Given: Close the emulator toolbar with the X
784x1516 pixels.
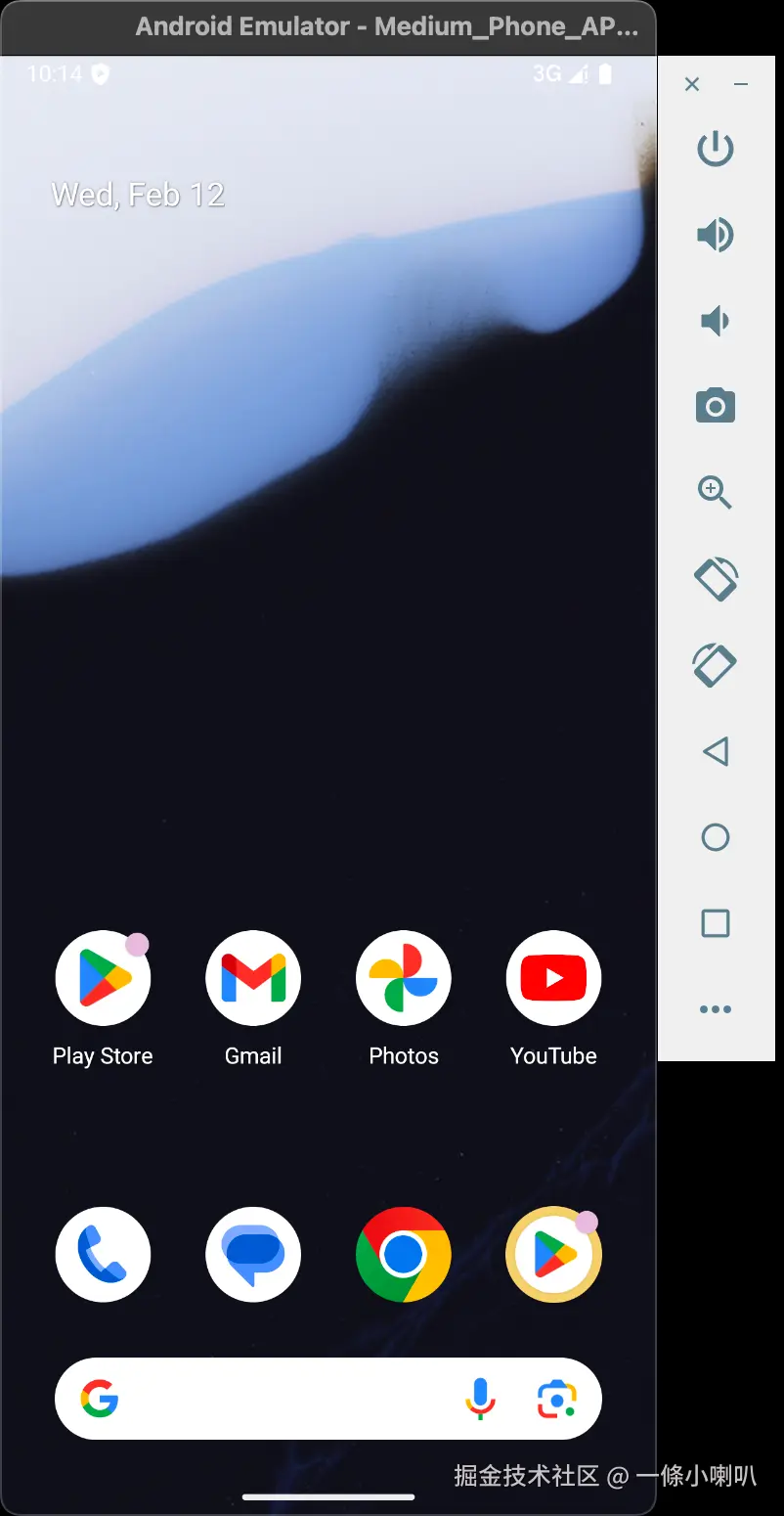Looking at the screenshot, I should pos(692,85).
